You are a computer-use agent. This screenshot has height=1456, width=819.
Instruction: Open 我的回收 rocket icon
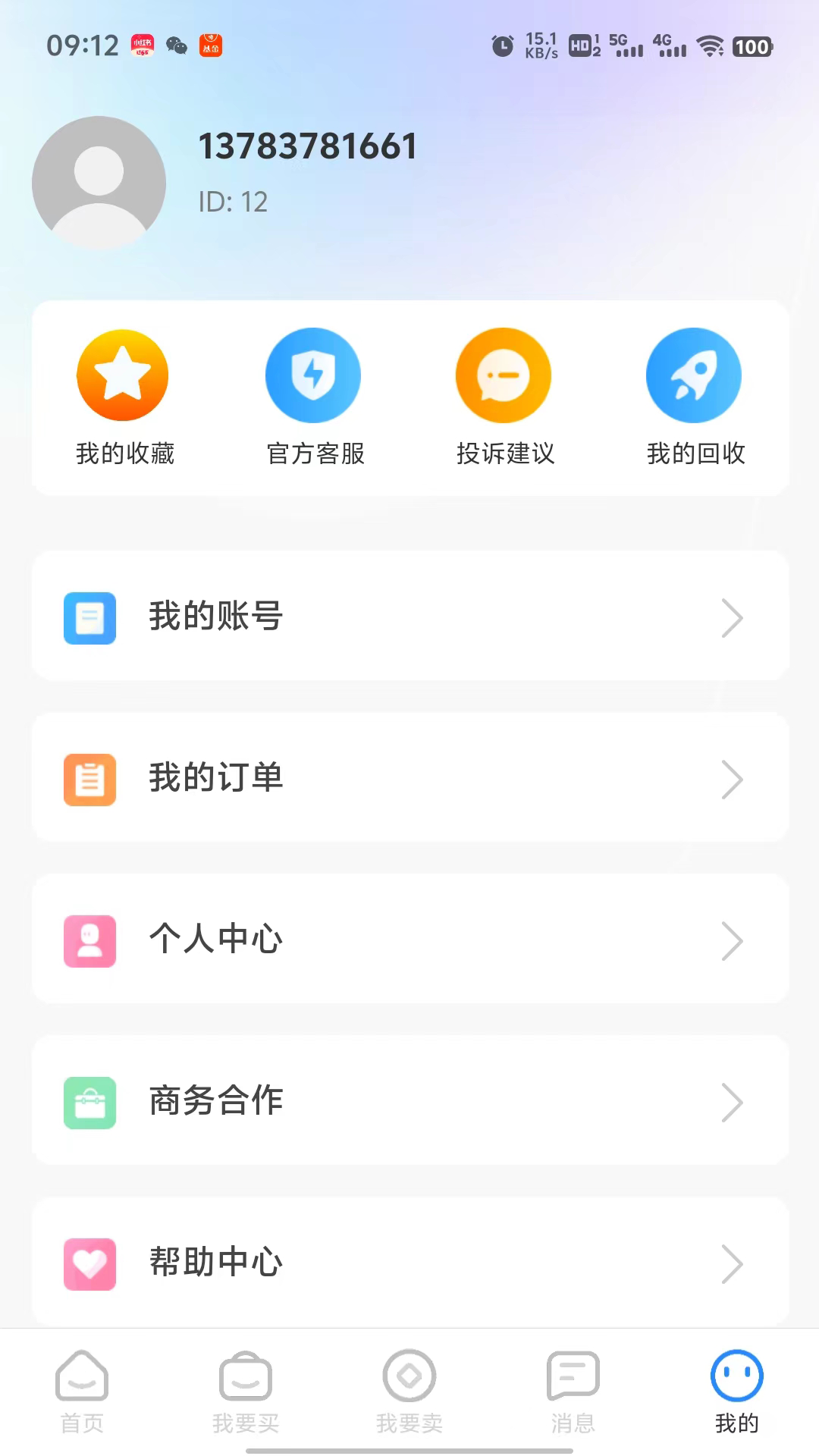(x=695, y=375)
